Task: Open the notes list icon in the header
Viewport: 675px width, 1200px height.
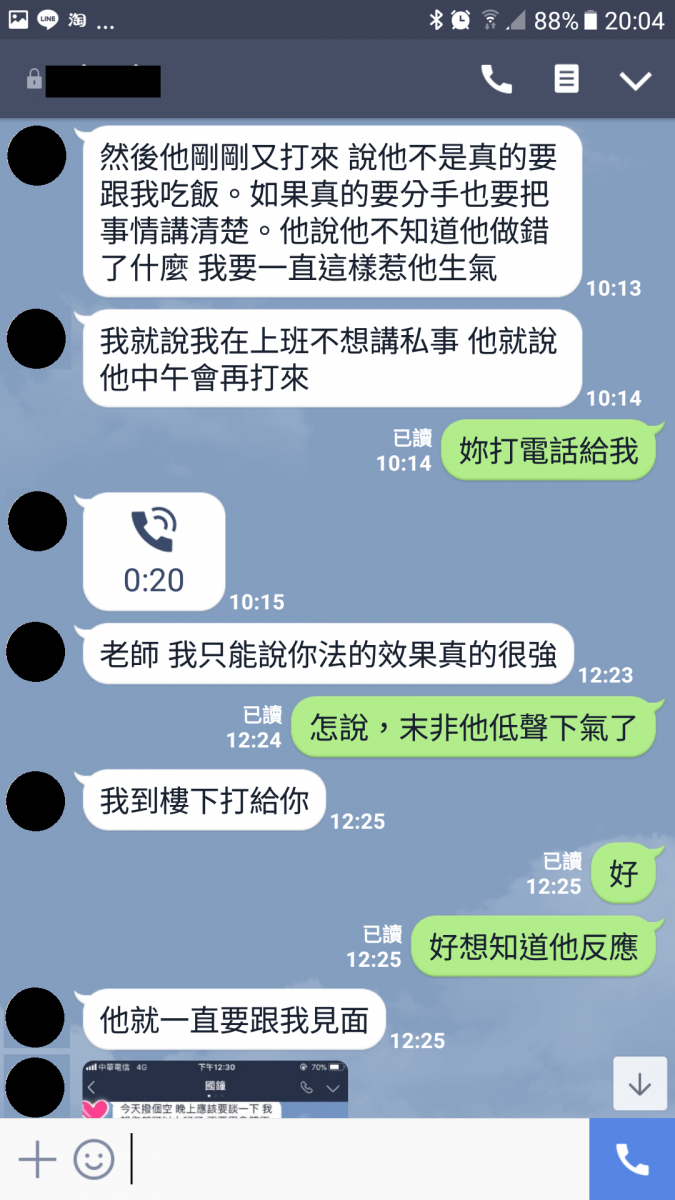Action: pyautogui.click(x=567, y=80)
